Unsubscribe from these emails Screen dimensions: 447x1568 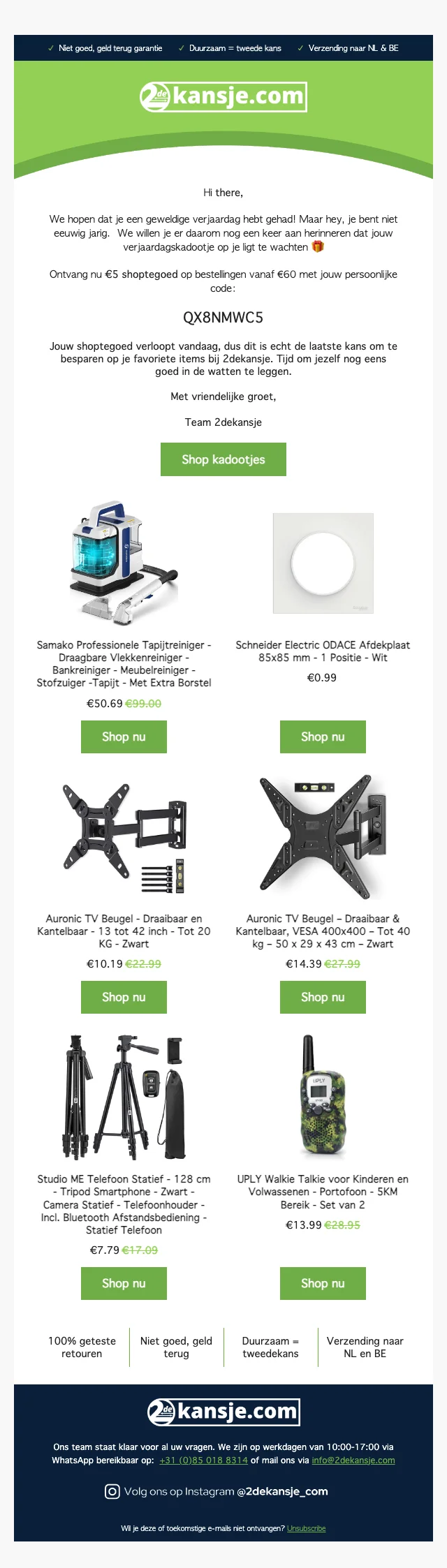(x=306, y=1528)
